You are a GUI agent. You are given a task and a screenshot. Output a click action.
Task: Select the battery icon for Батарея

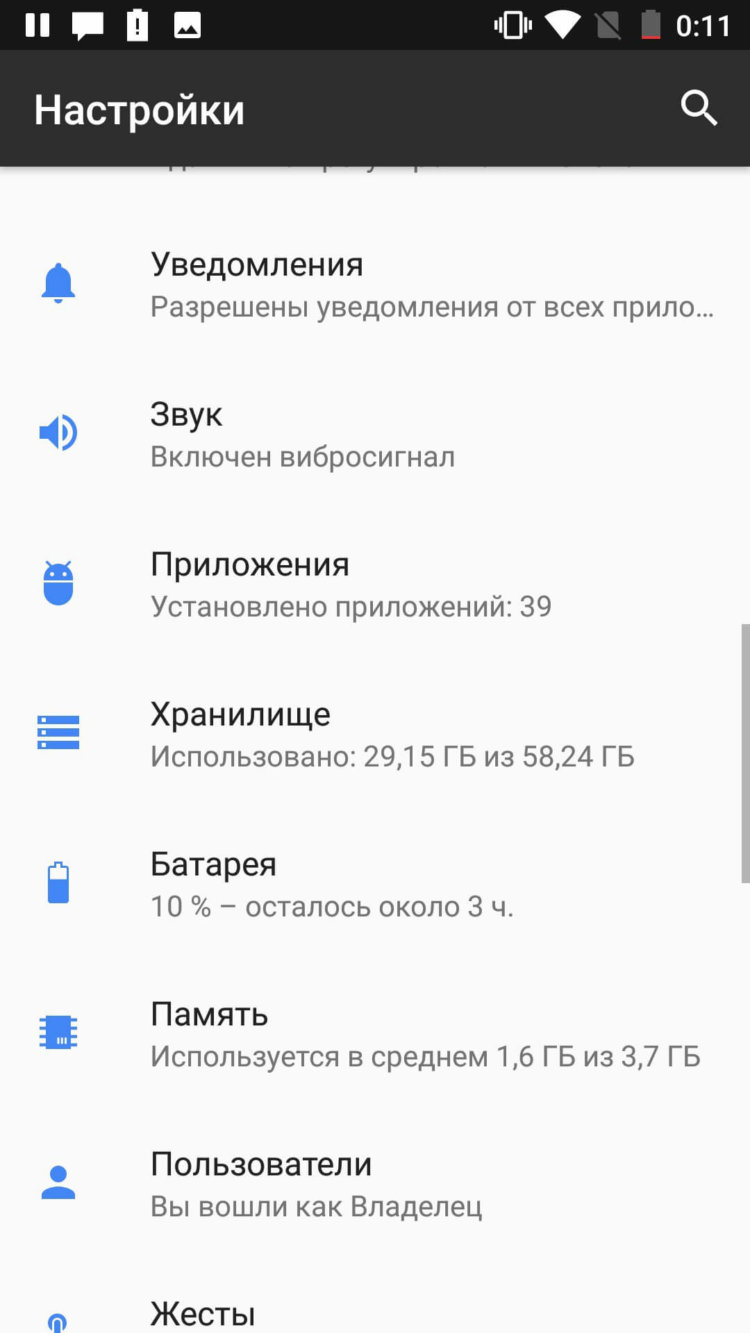point(58,881)
